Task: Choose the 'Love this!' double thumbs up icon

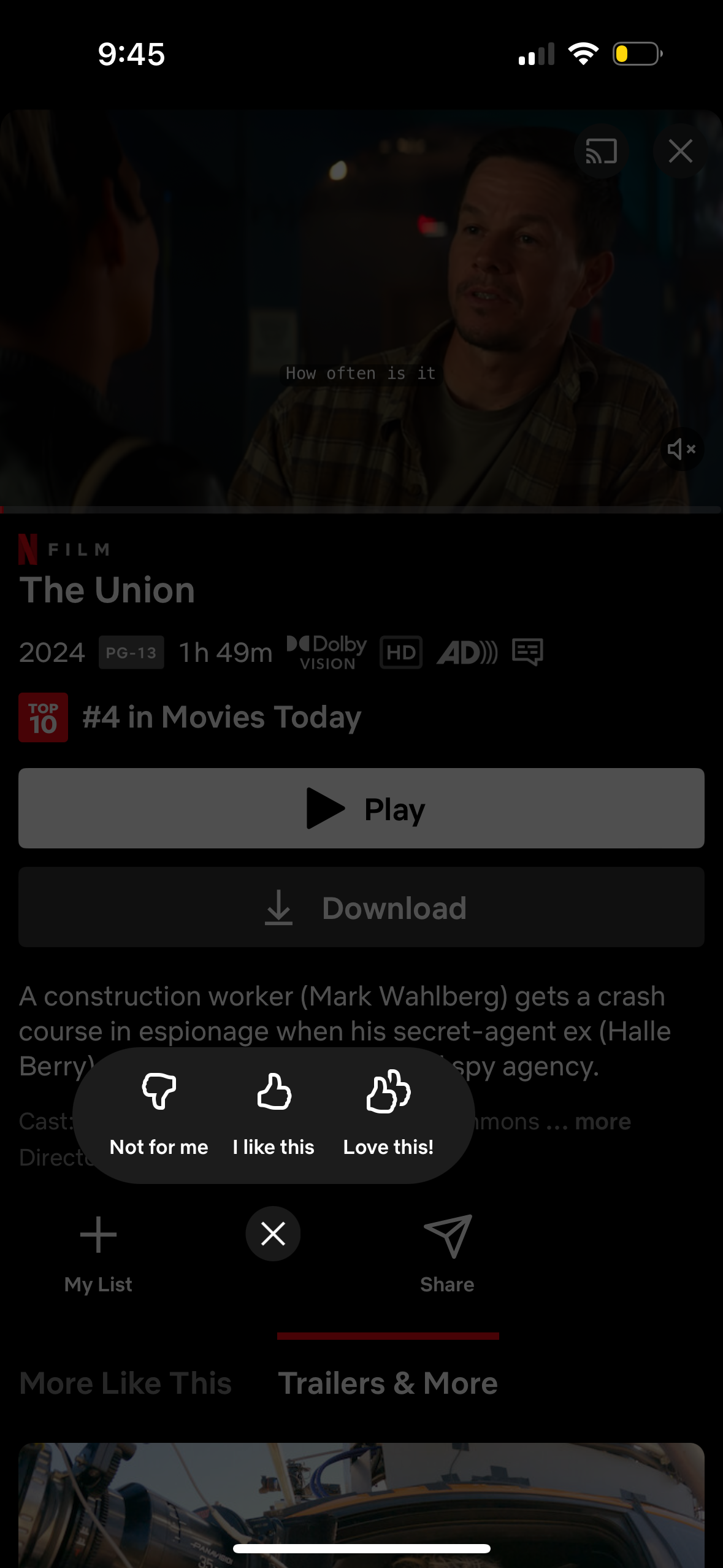Action: click(389, 1092)
